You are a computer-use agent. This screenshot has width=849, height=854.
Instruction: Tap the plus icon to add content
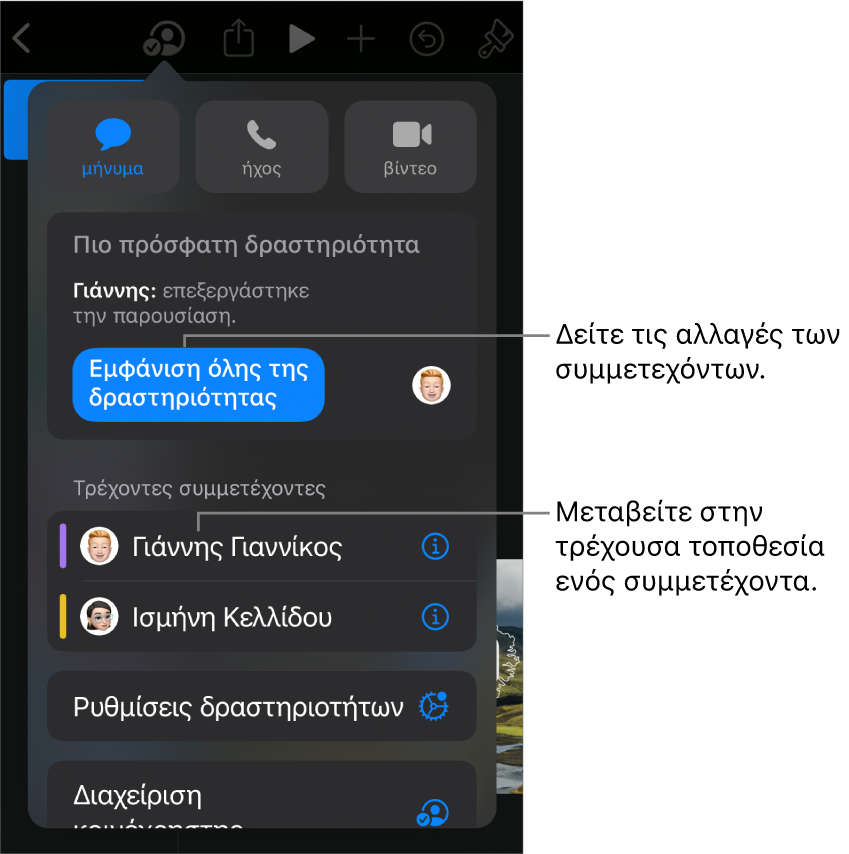360,39
